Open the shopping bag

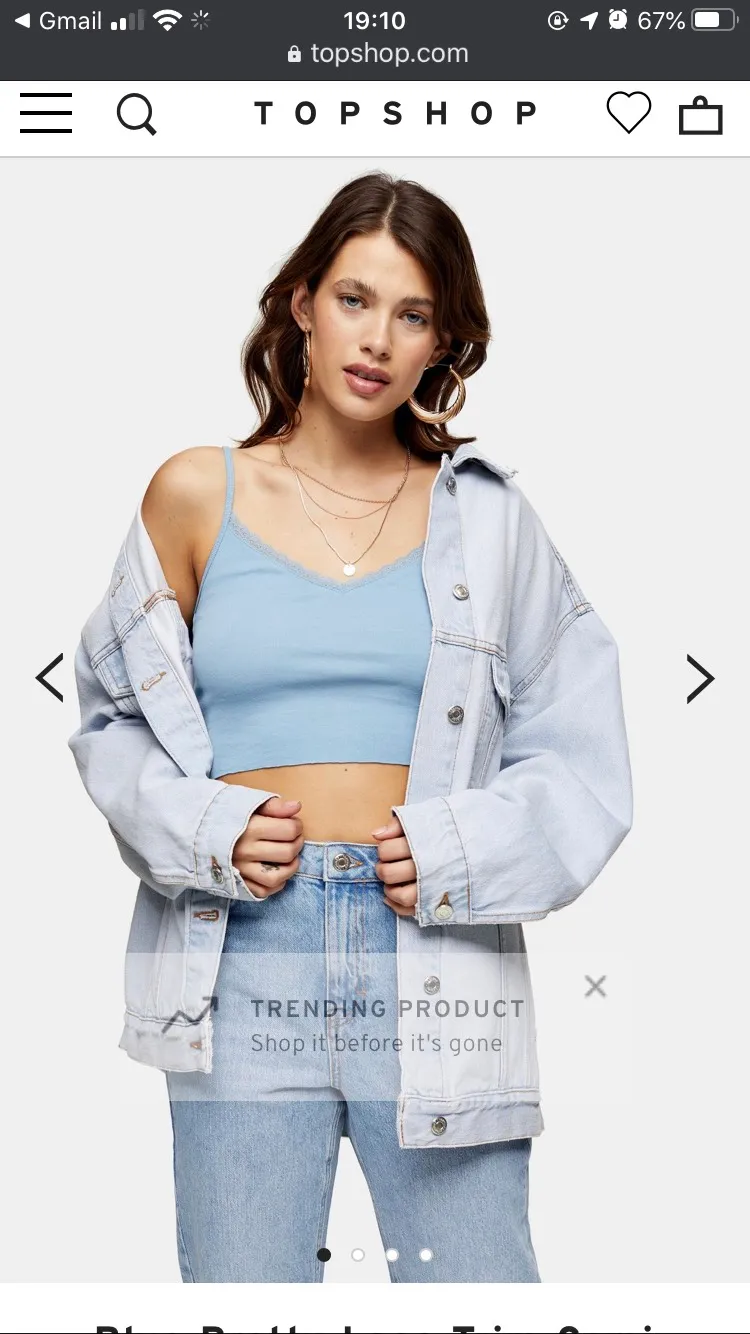click(701, 115)
